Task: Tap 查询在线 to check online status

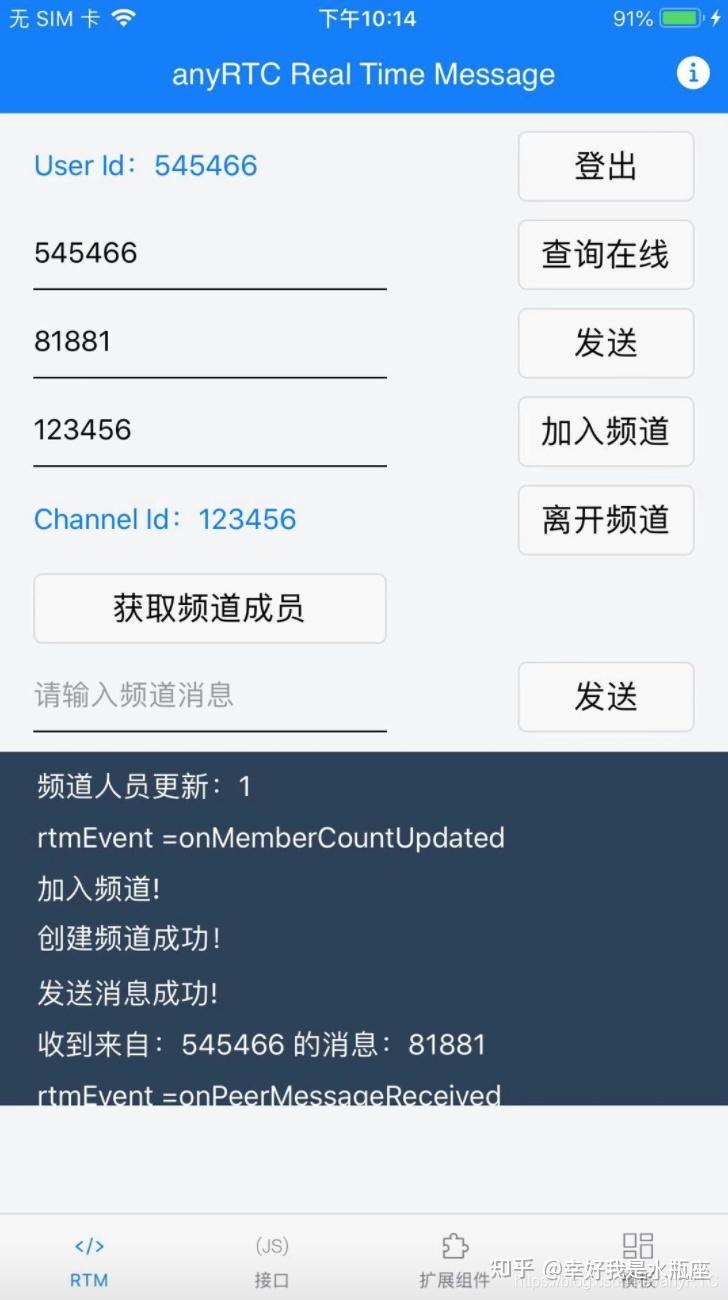Action: 605,255
